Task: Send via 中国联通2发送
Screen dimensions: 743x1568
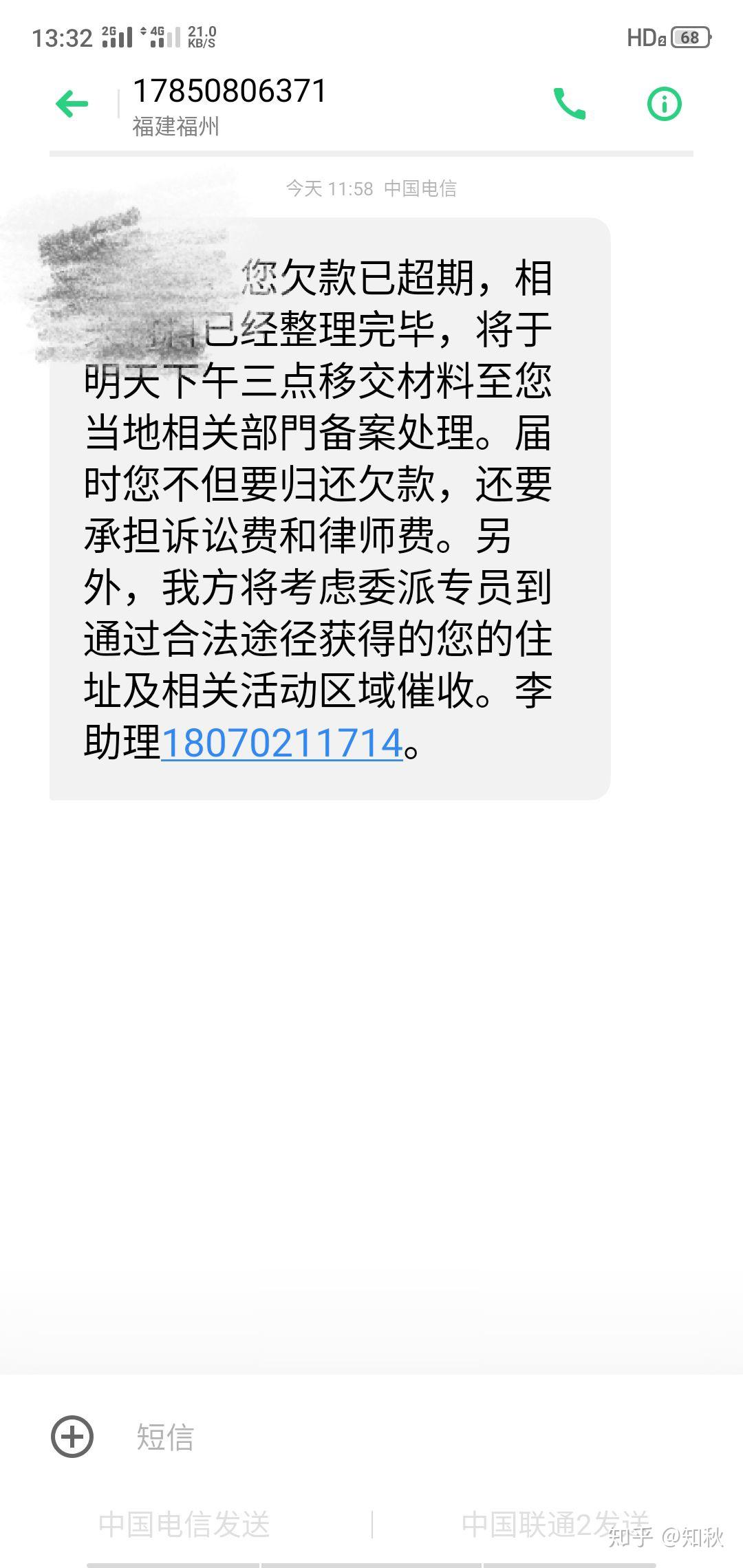Action: [556, 1525]
